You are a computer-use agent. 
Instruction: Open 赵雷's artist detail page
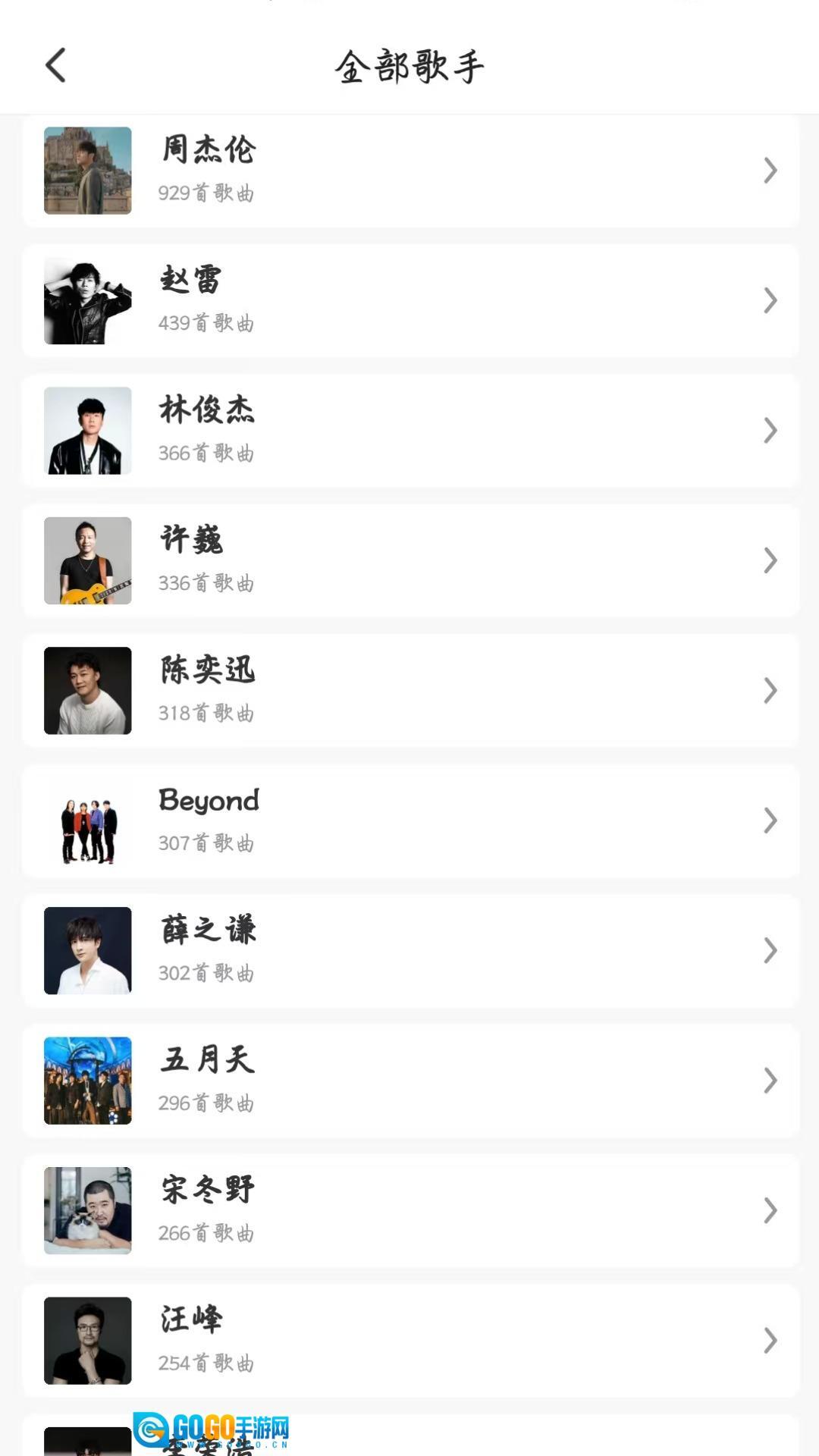[x=409, y=300]
